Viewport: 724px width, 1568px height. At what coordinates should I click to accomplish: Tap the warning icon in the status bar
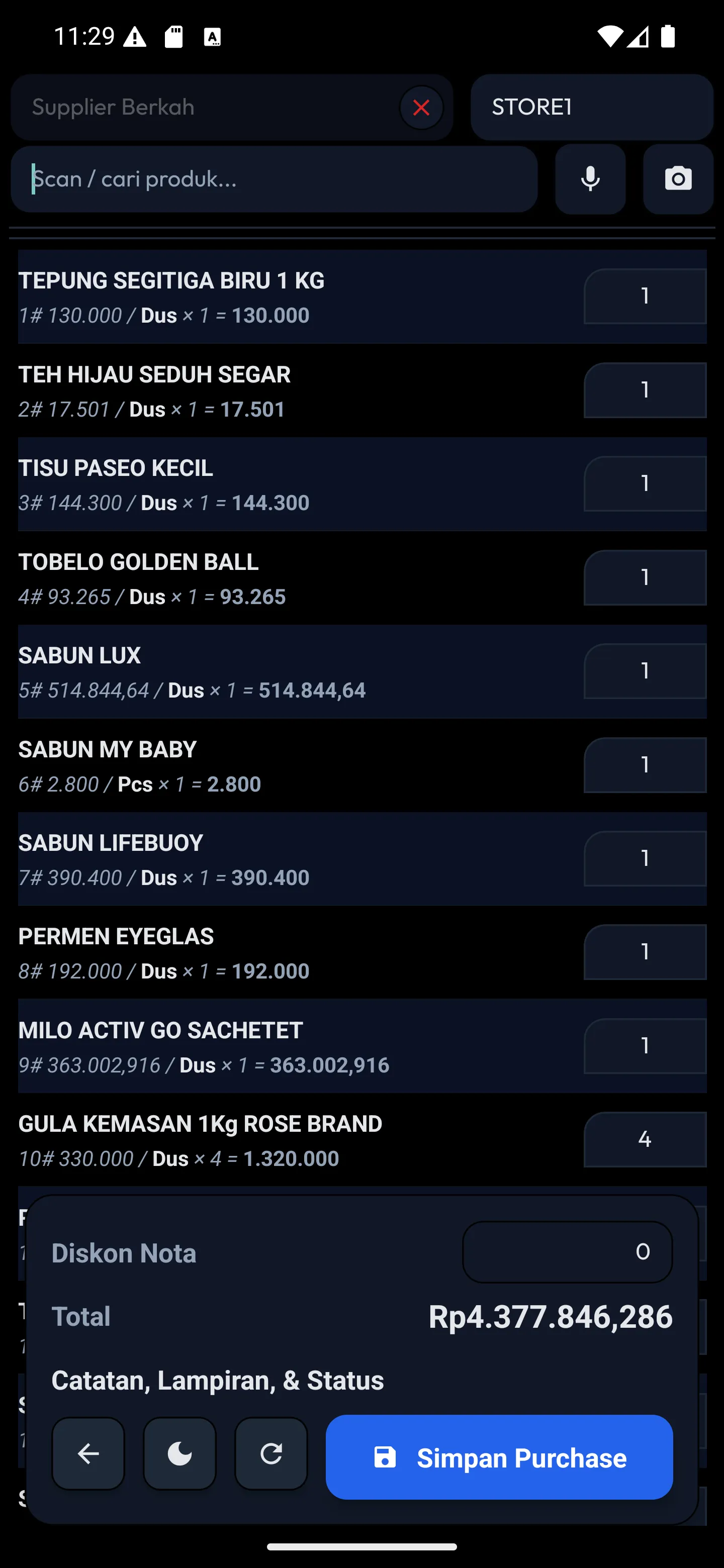click(x=135, y=37)
